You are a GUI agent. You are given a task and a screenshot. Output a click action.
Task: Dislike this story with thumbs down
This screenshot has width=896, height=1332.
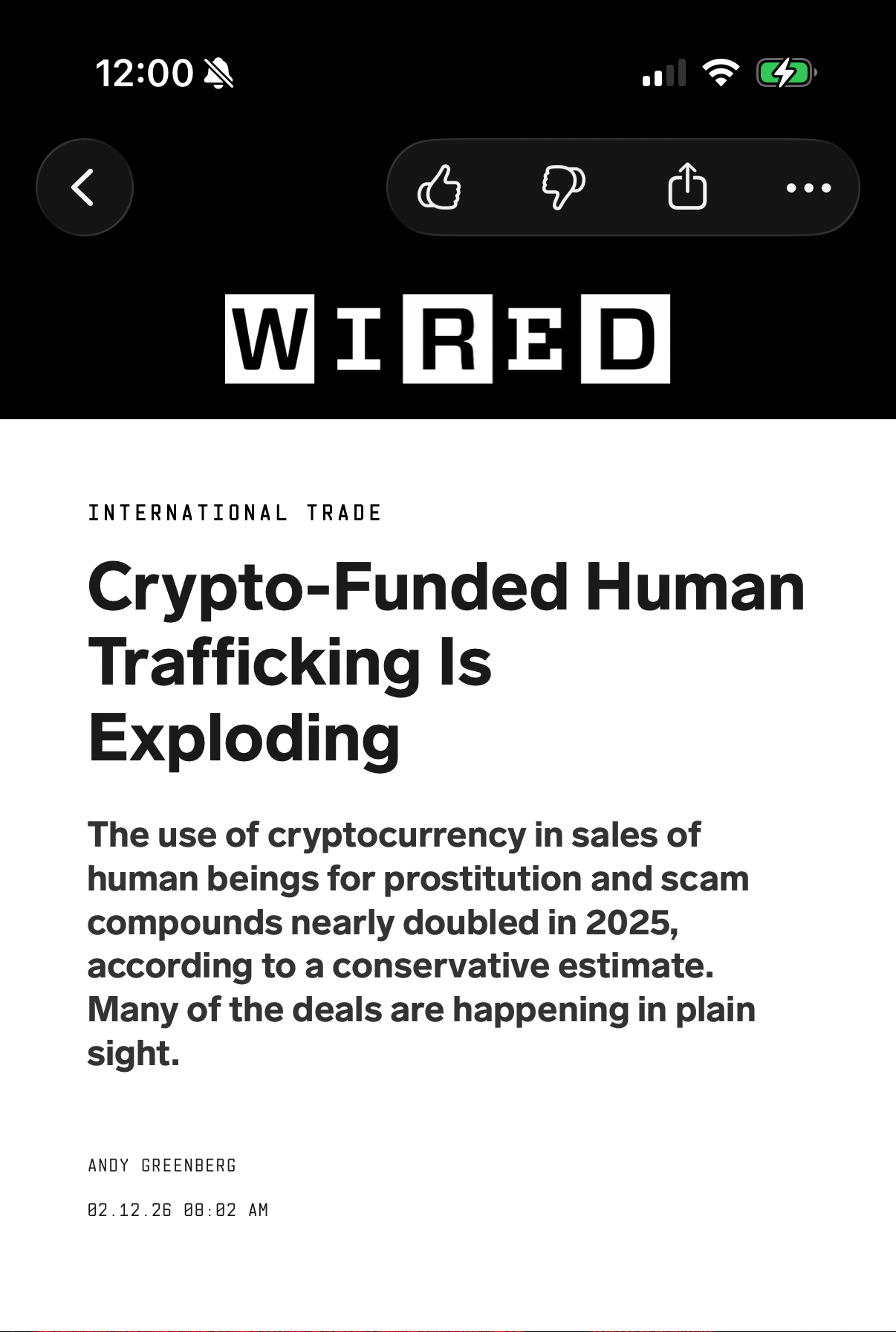pyautogui.click(x=563, y=187)
